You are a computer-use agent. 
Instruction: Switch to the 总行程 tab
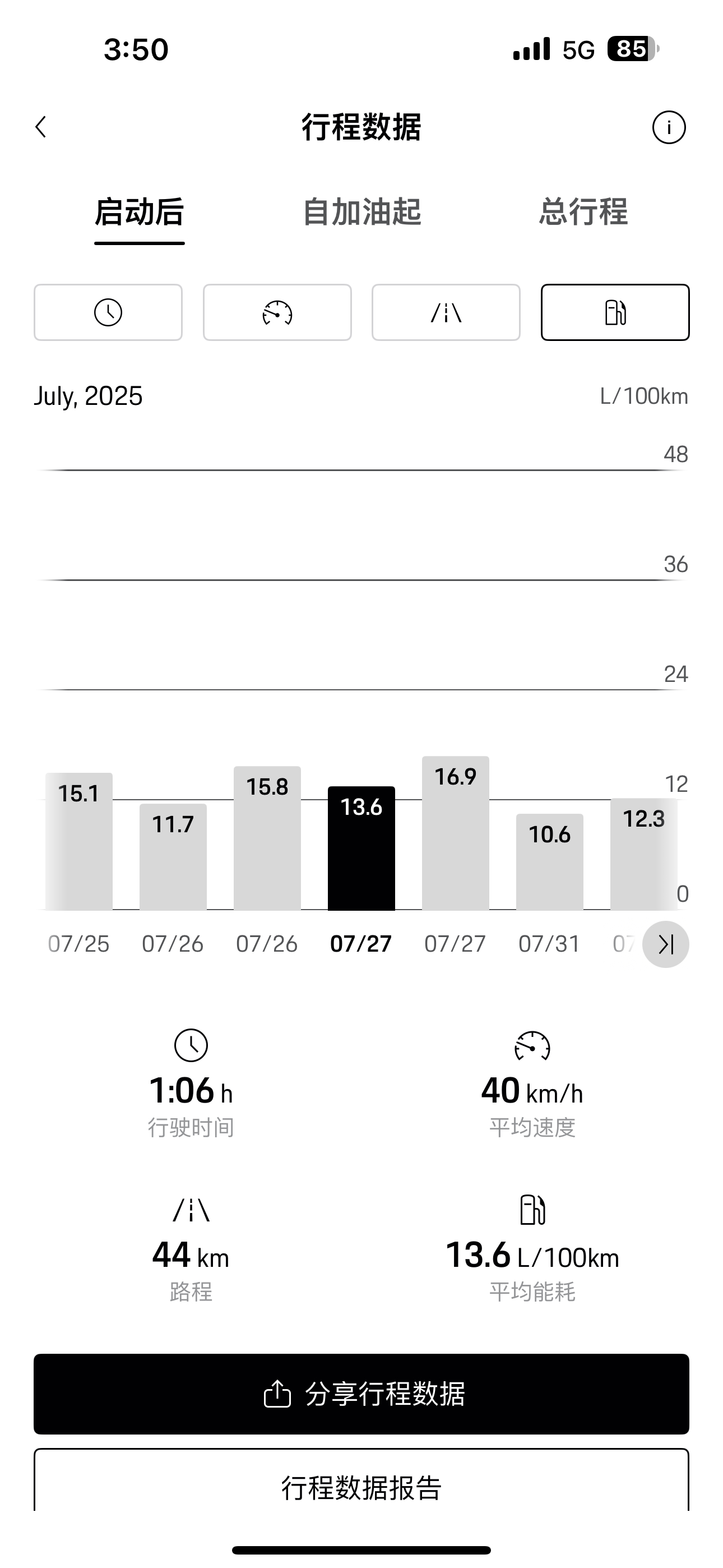pyautogui.click(x=583, y=213)
